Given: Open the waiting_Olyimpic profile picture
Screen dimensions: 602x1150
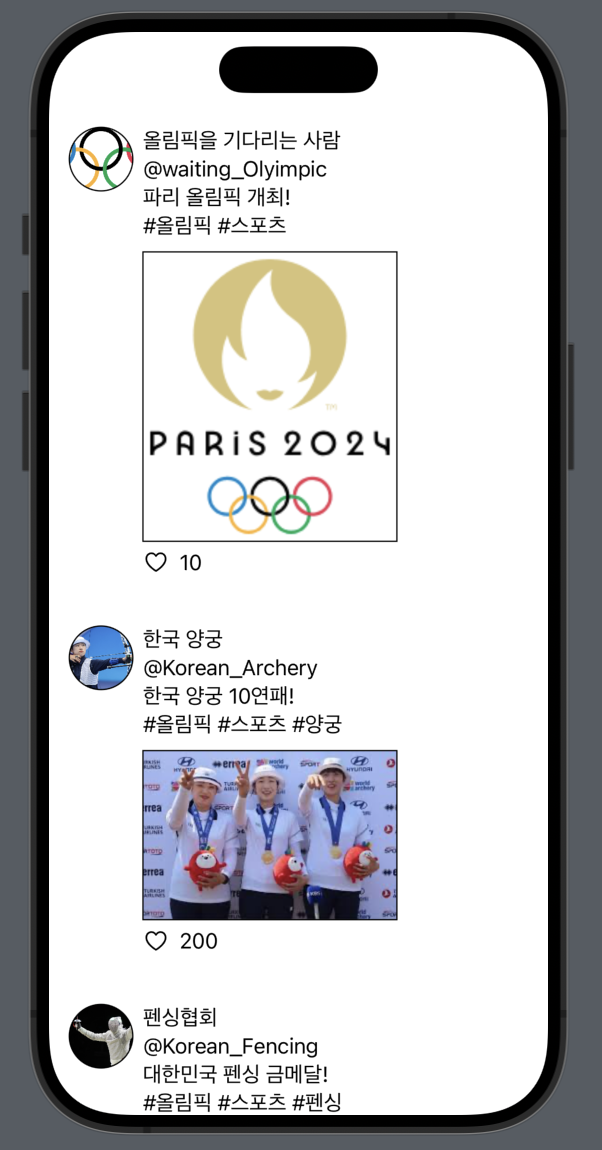Looking at the screenshot, I should point(101,158).
